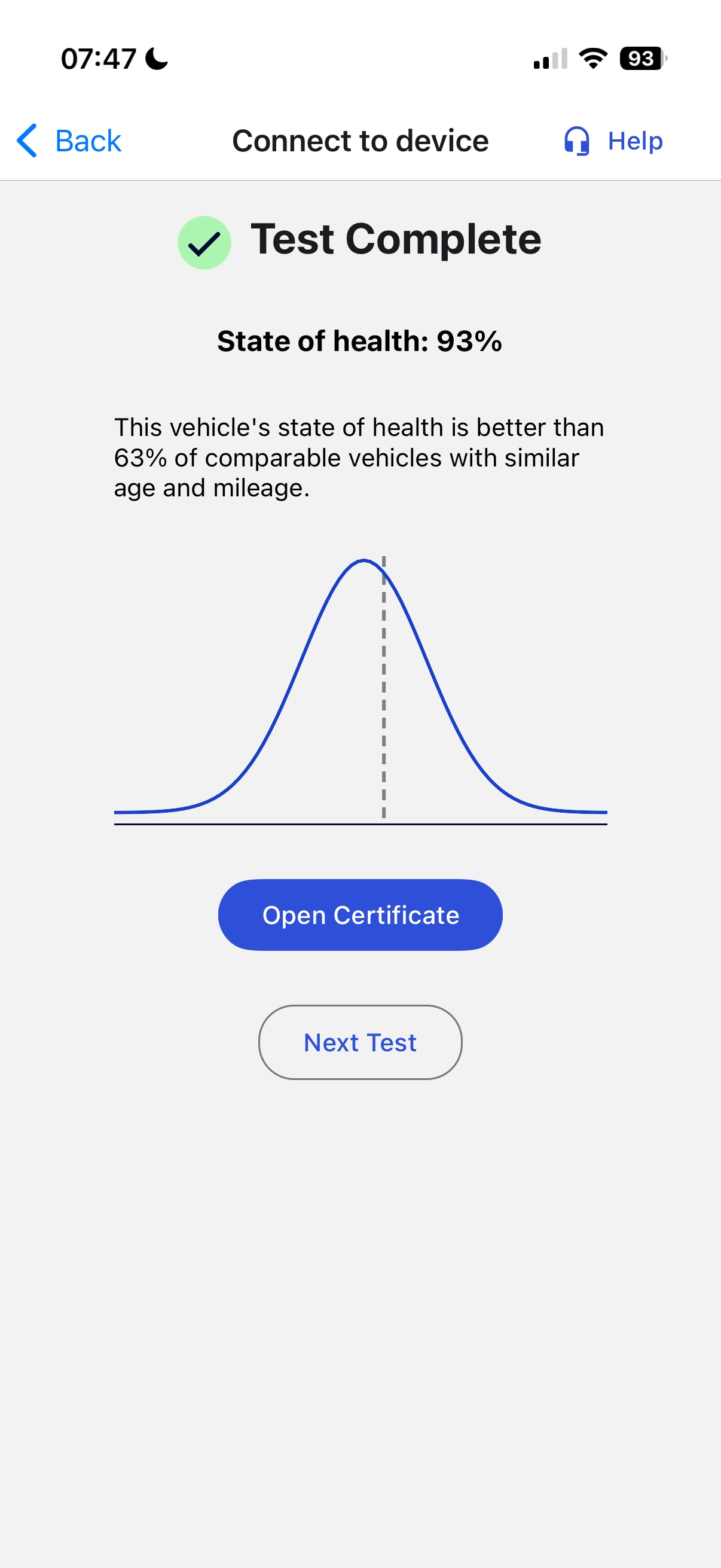Open the battery health certificate
This screenshot has width=721, height=1568.
360,915
